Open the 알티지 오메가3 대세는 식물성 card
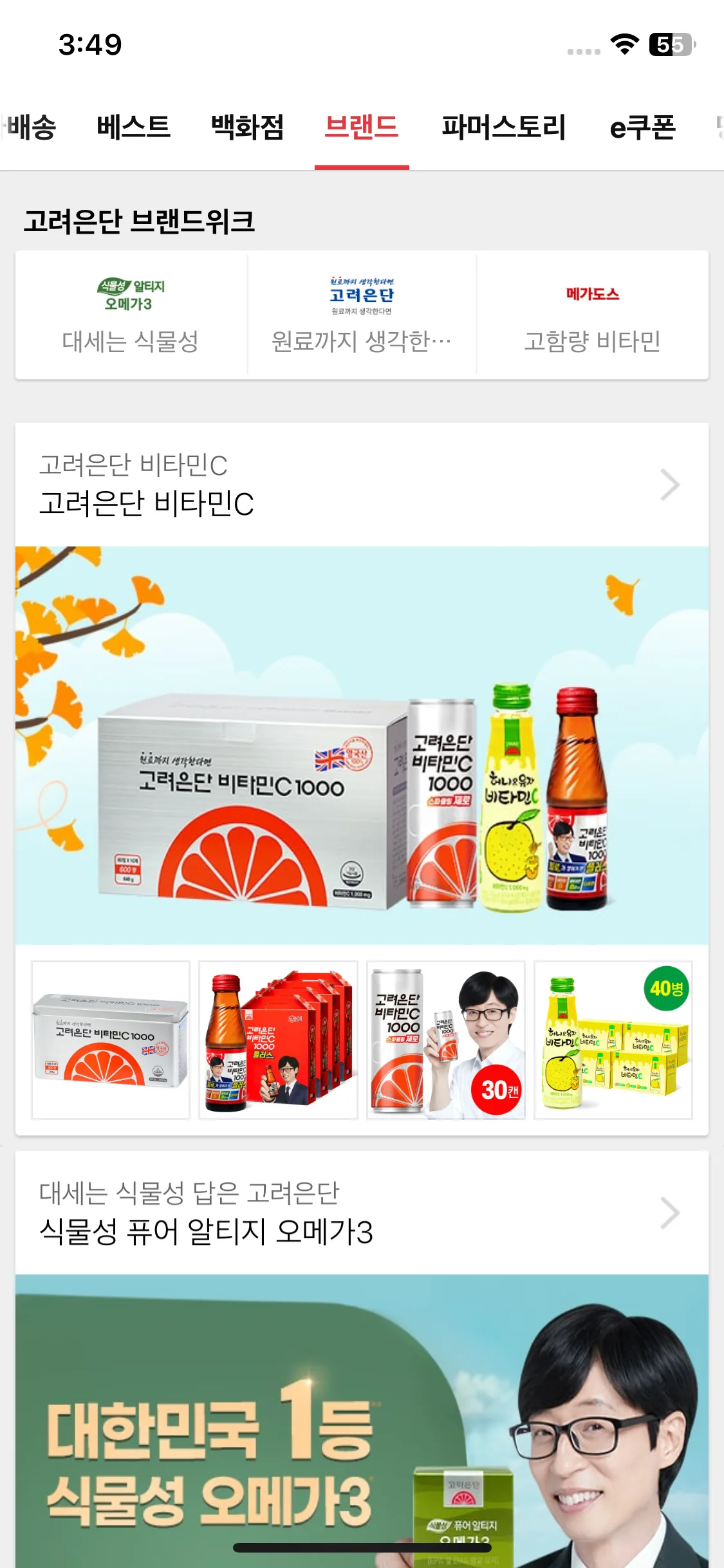Screen dimensions: 724x1568 click(131, 315)
